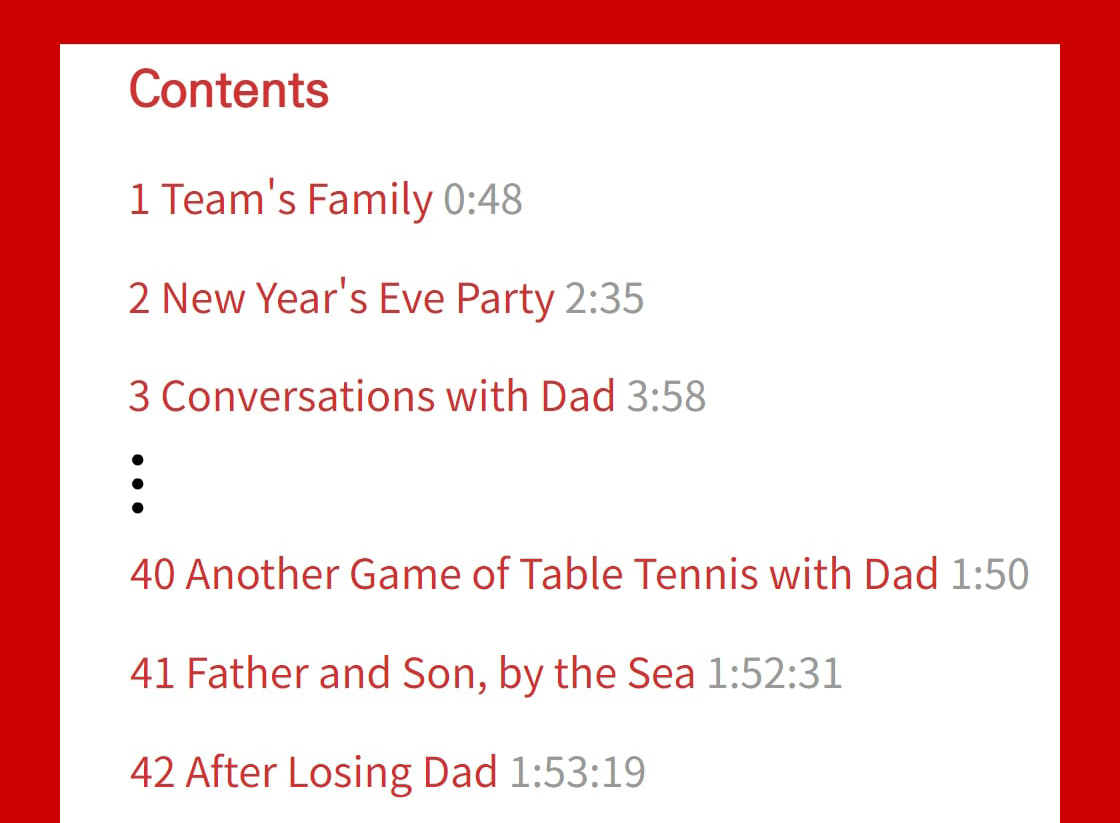Open chapter 41 Father and Son, by the Sea

[x=412, y=673]
